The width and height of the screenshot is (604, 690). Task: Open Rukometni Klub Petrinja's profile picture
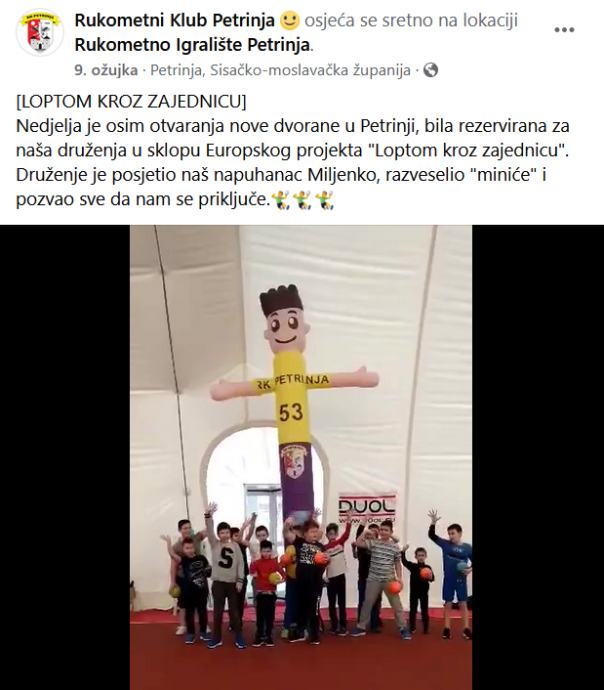(x=39, y=36)
